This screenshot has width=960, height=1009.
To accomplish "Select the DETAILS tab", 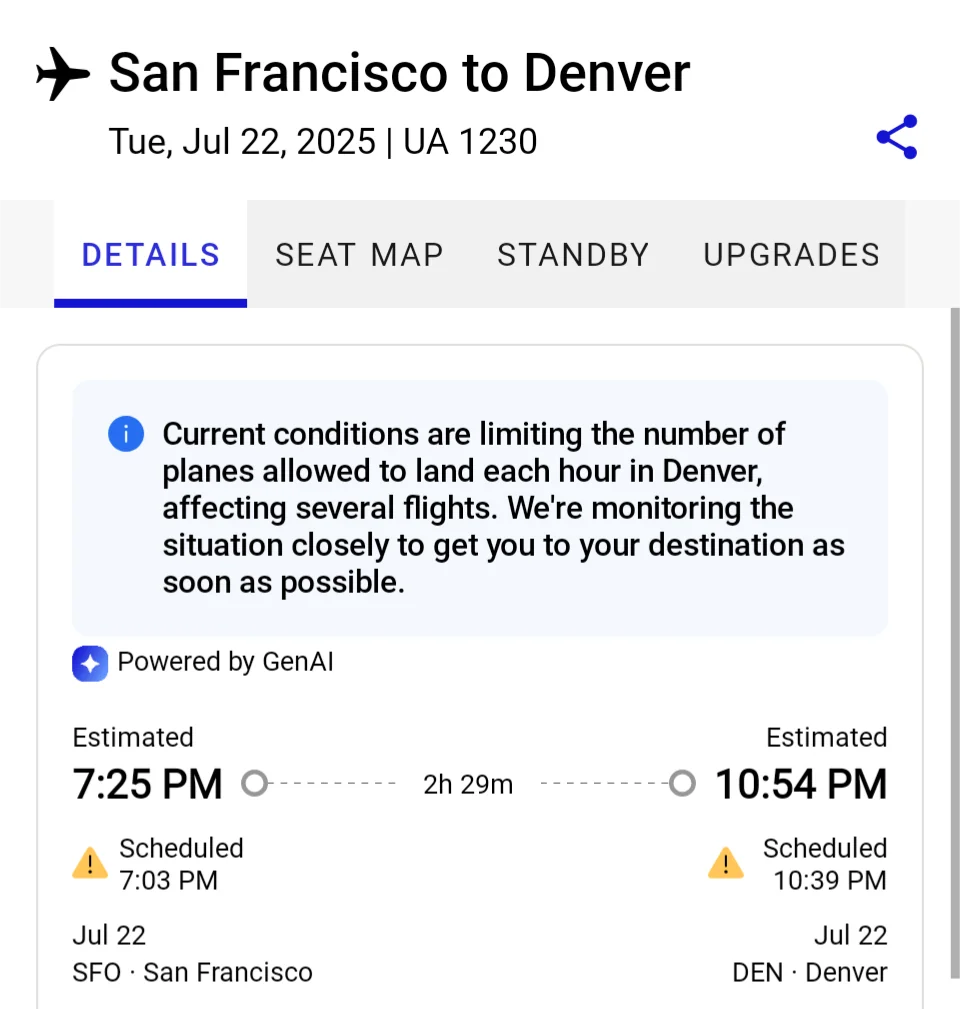I will pos(150,255).
